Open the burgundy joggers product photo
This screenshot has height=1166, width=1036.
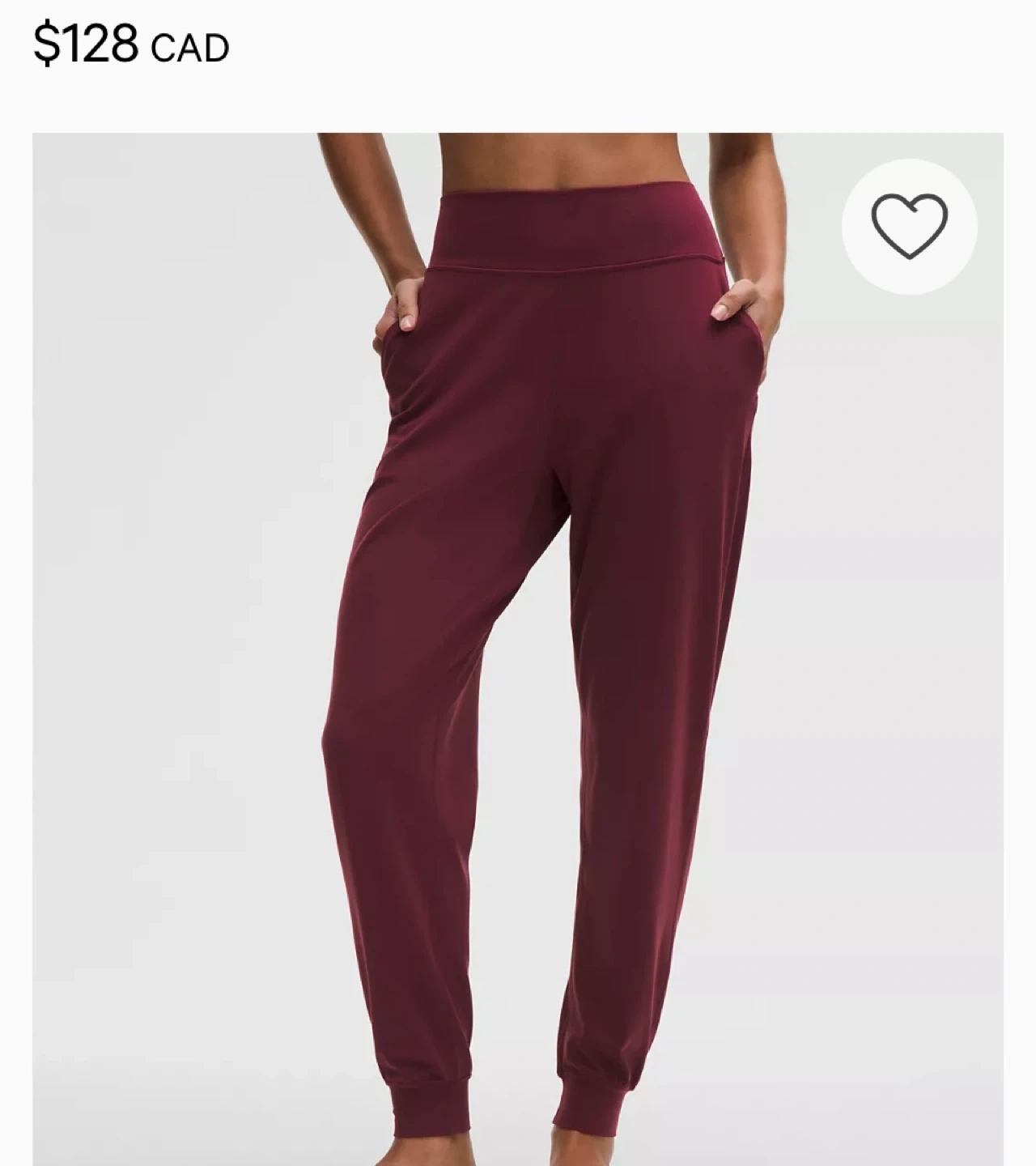tap(518, 649)
